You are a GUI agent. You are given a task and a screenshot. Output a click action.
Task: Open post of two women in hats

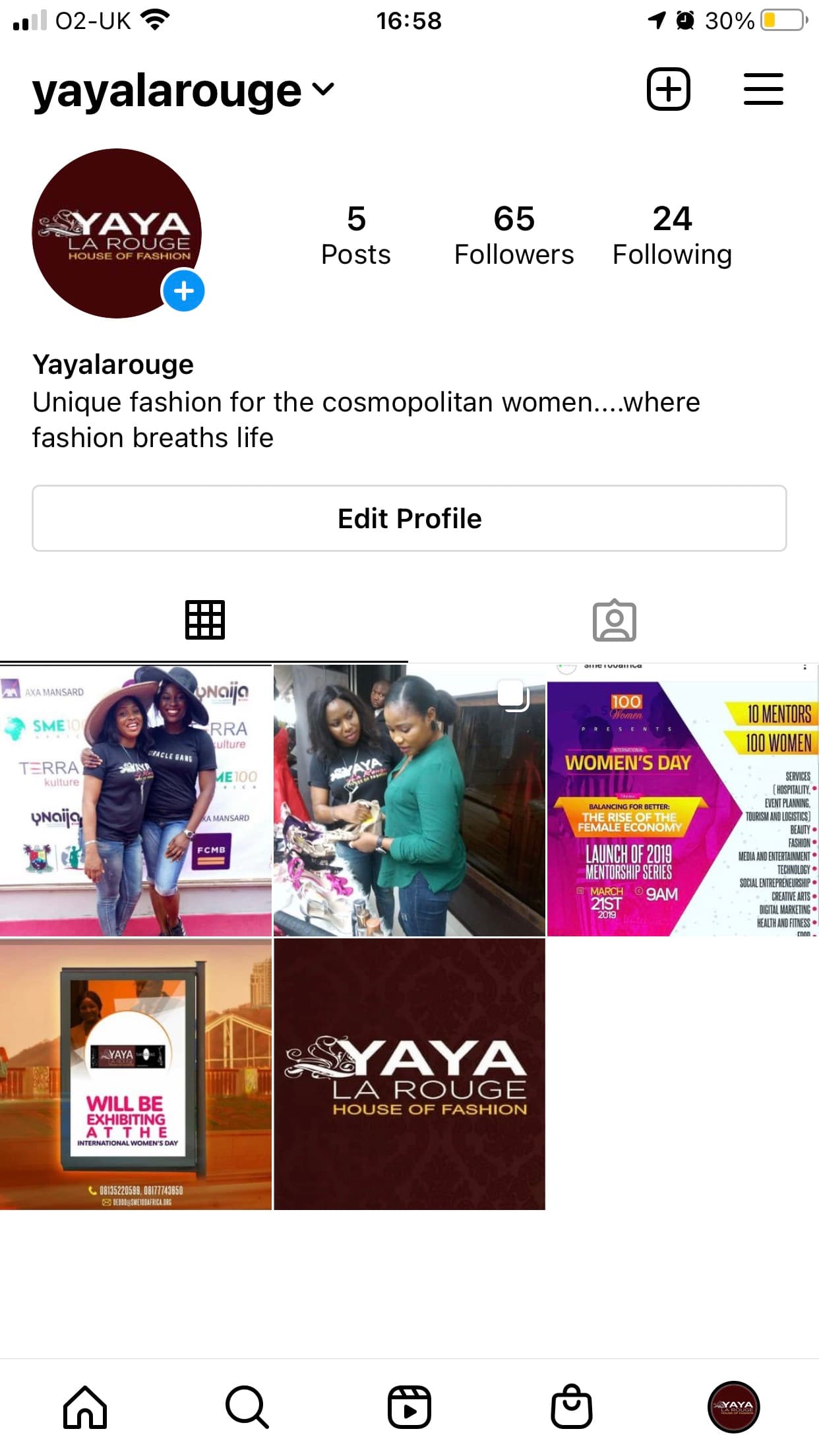click(135, 801)
